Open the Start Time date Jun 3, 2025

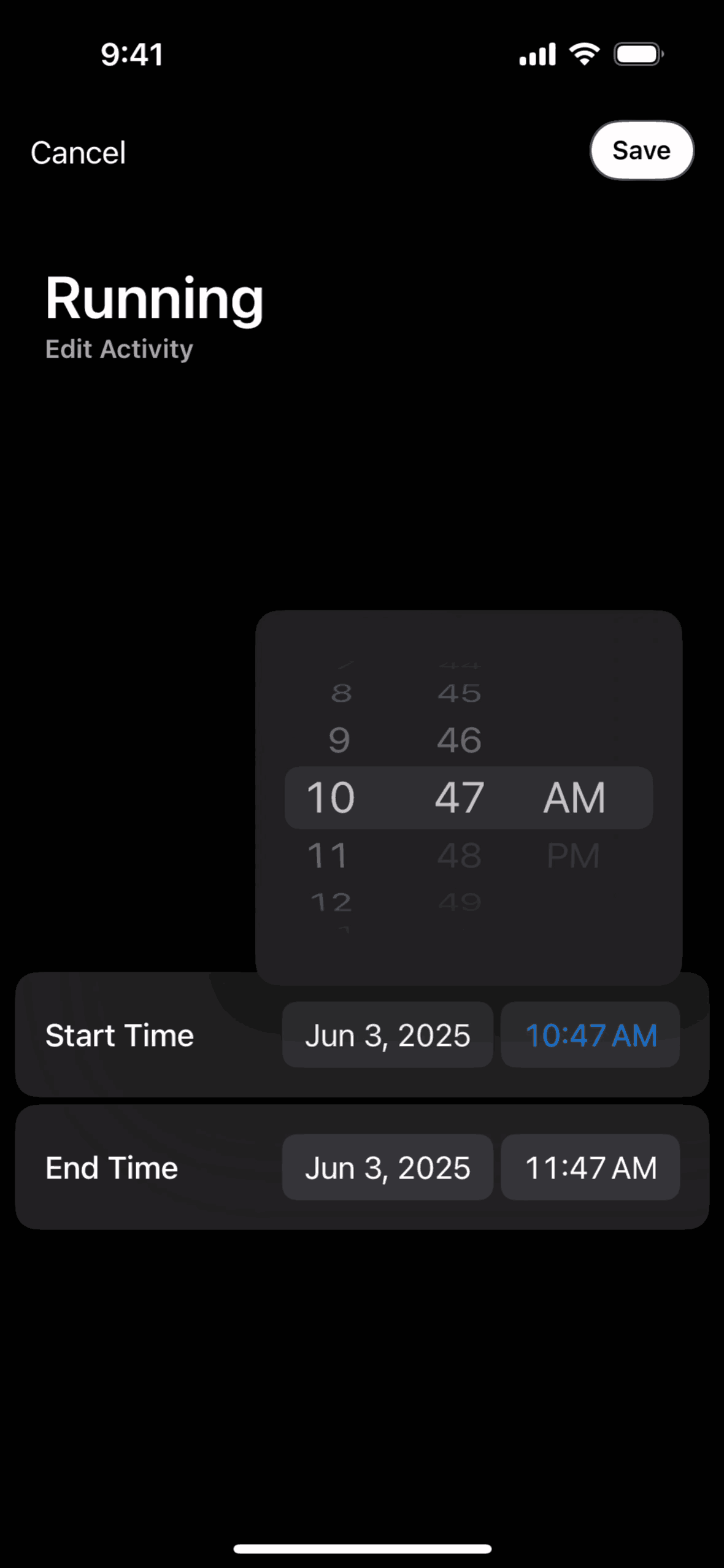coord(387,1035)
